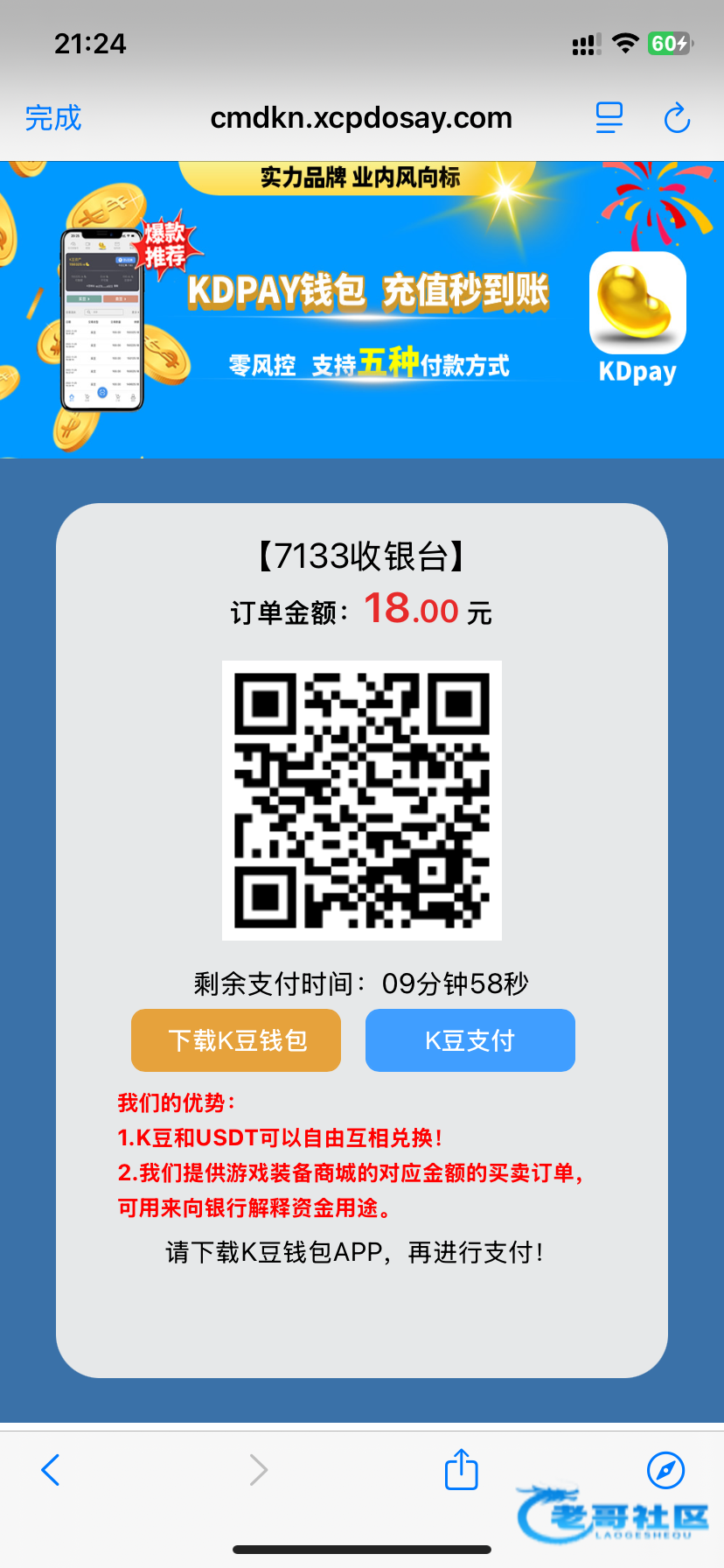Tap 完成 to close the browser view

pos(53,118)
